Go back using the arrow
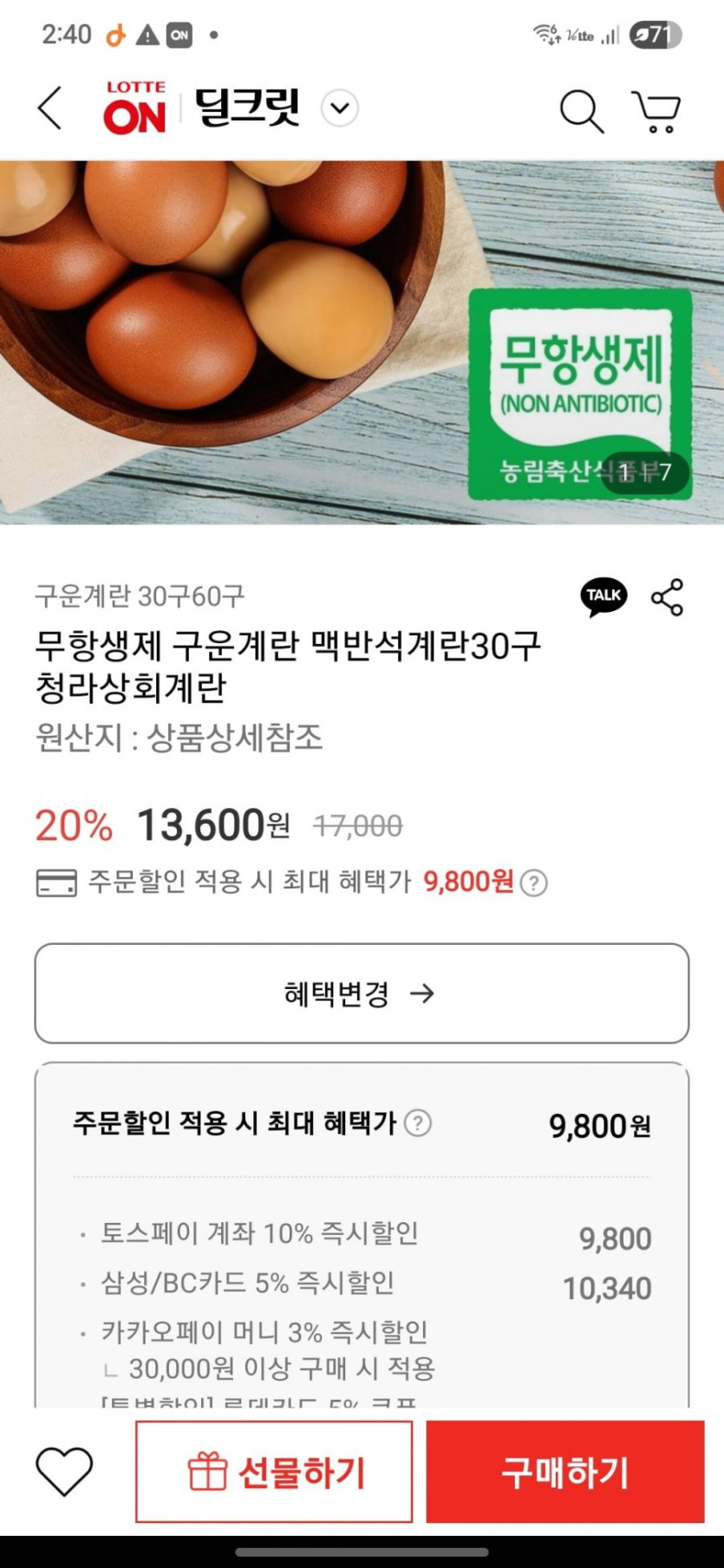Viewport: 724px width, 1568px height. pos(50,108)
